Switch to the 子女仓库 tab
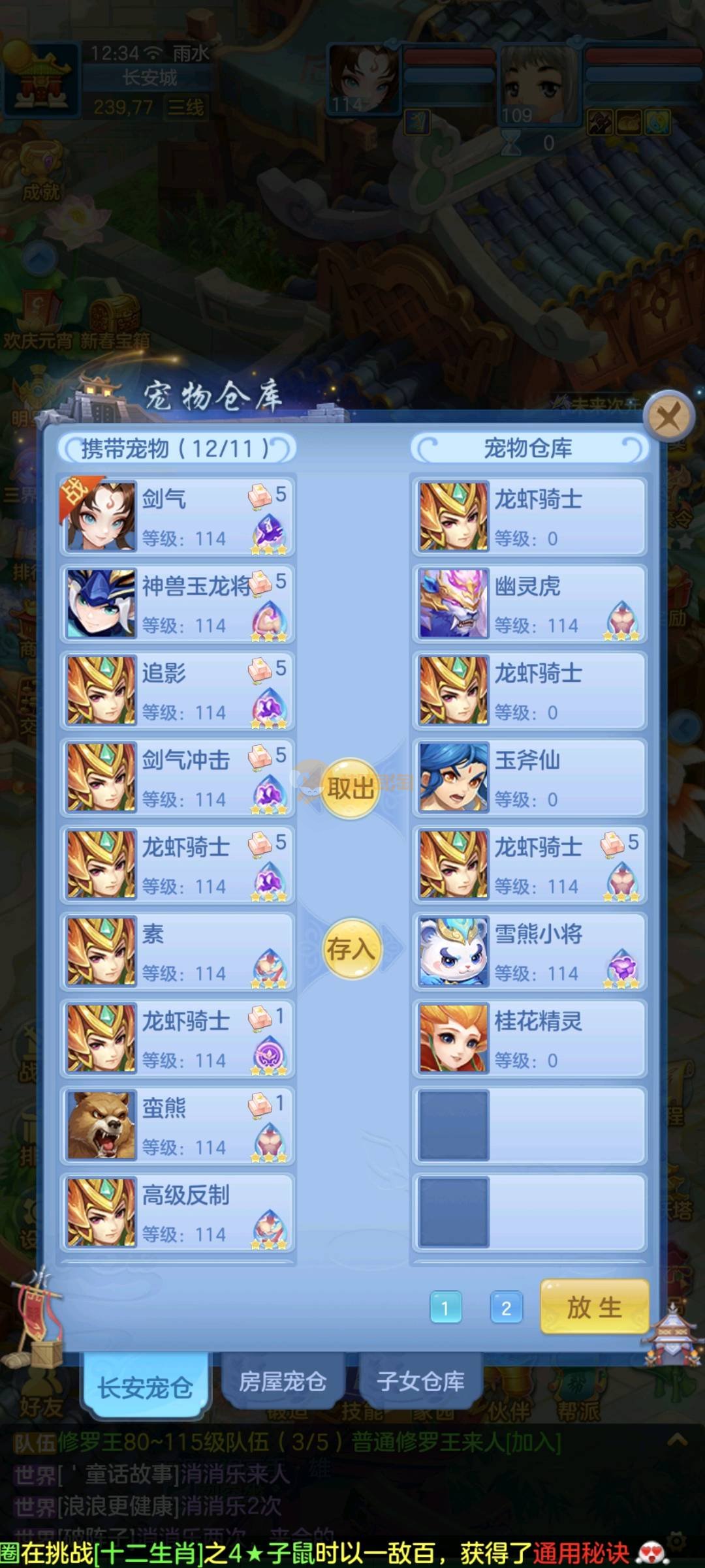The image size is (705, 1568). tap(421, 1381)
